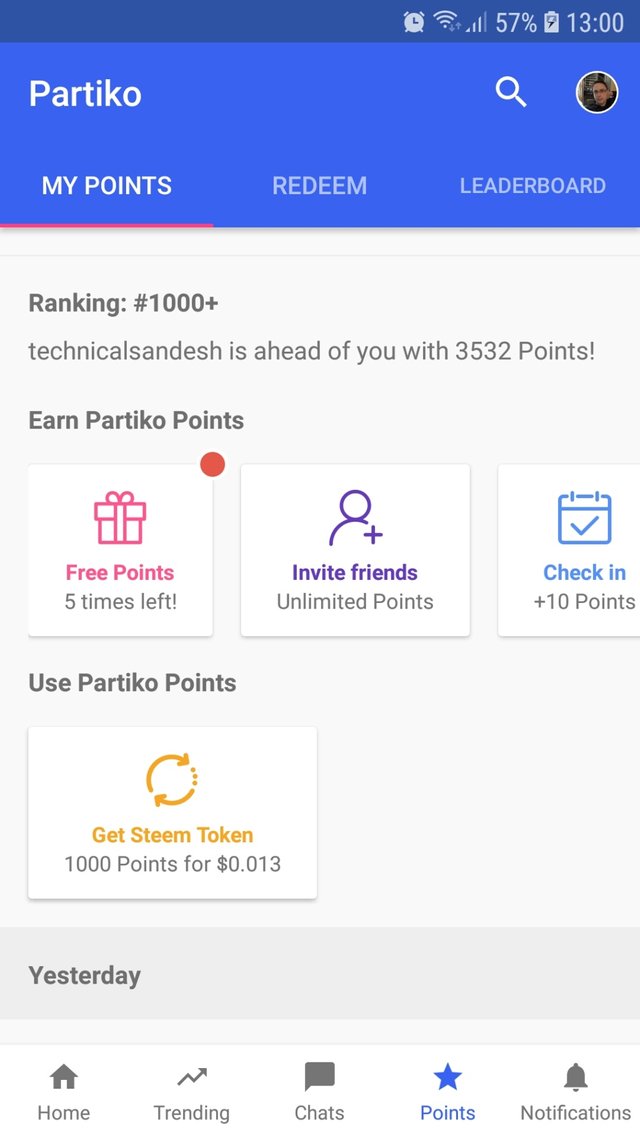Tap the Check in card
Image resolution: width=640 pixels, height=1138 pixels.
[569, 550]
